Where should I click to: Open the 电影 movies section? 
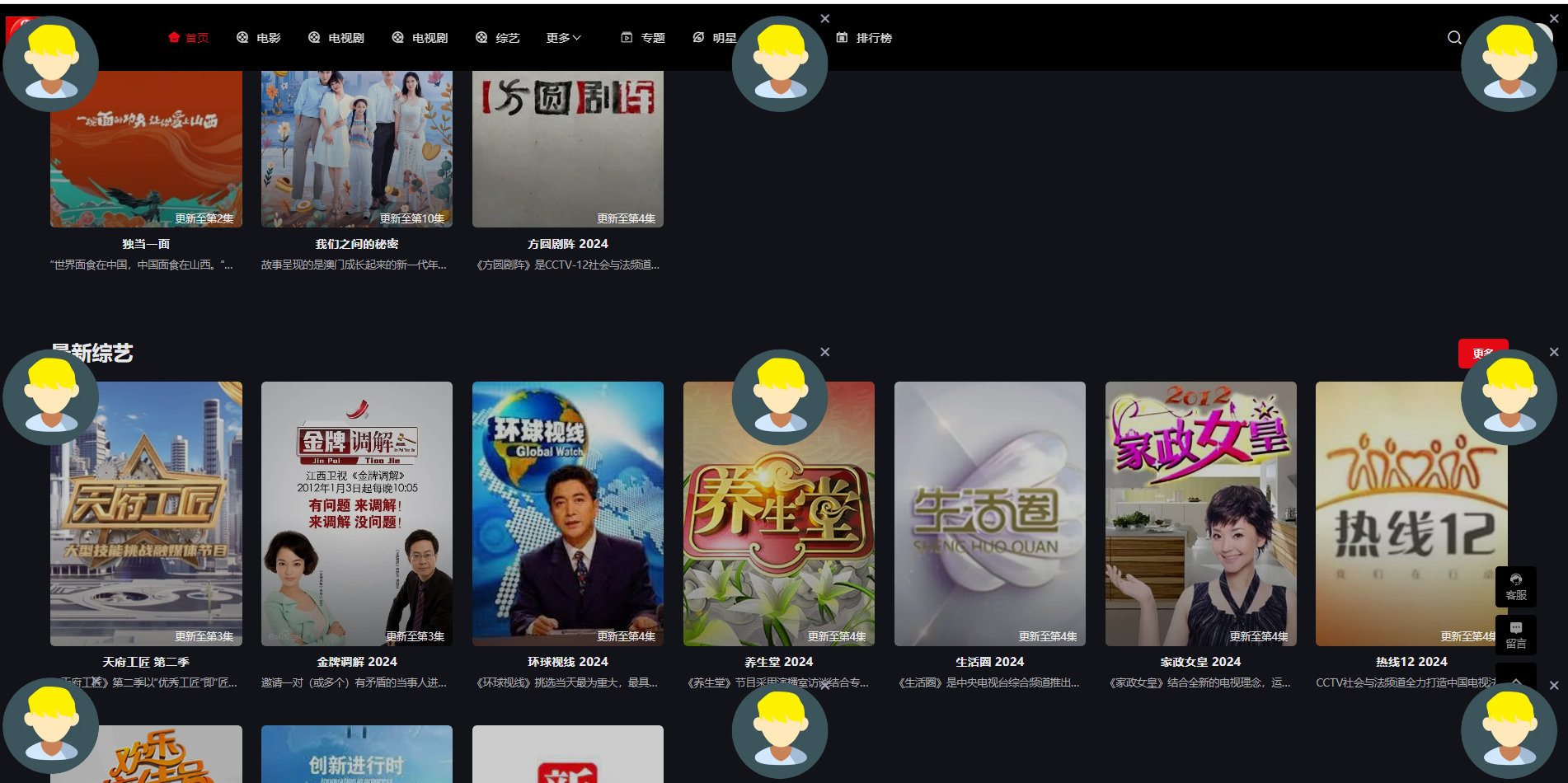pos(259,38)
